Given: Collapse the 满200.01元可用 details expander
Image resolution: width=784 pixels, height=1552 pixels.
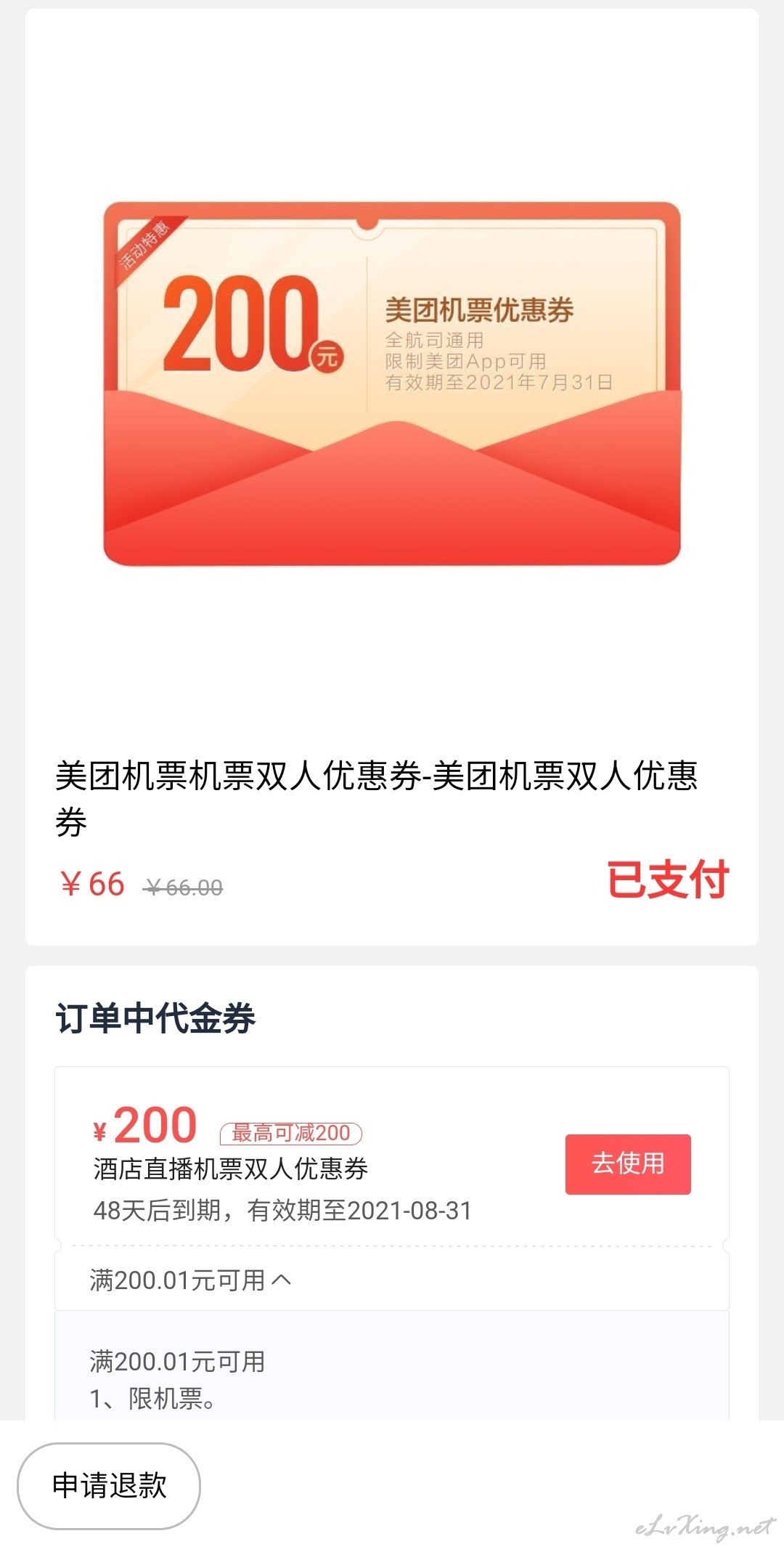Looking at the screenshot, I should point(191,1280).
